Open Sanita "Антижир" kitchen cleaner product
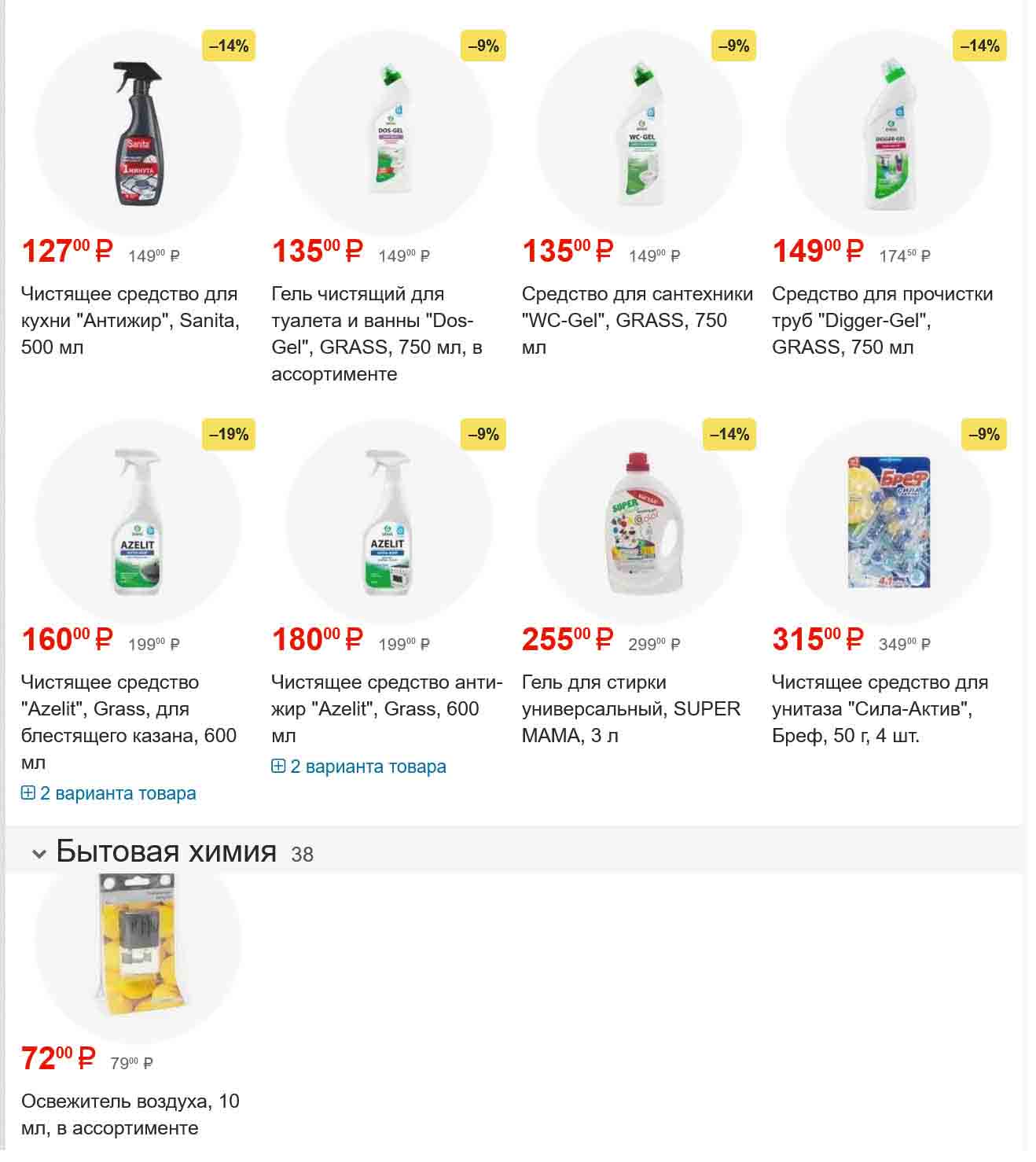This screenshot has width=1036, height=1162. click(130, 320)
